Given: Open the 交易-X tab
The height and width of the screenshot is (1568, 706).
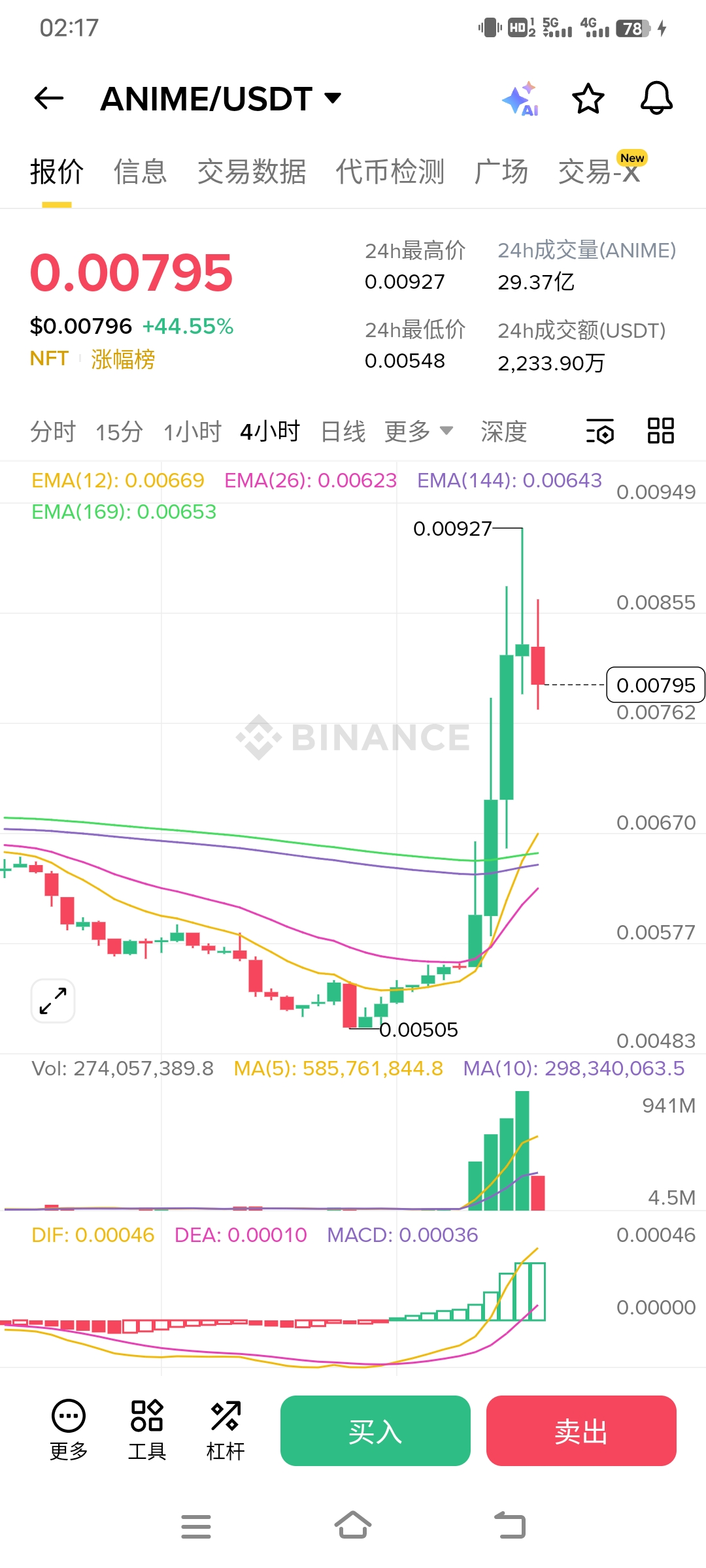Looking at the screenshot, I should point(598,172).
